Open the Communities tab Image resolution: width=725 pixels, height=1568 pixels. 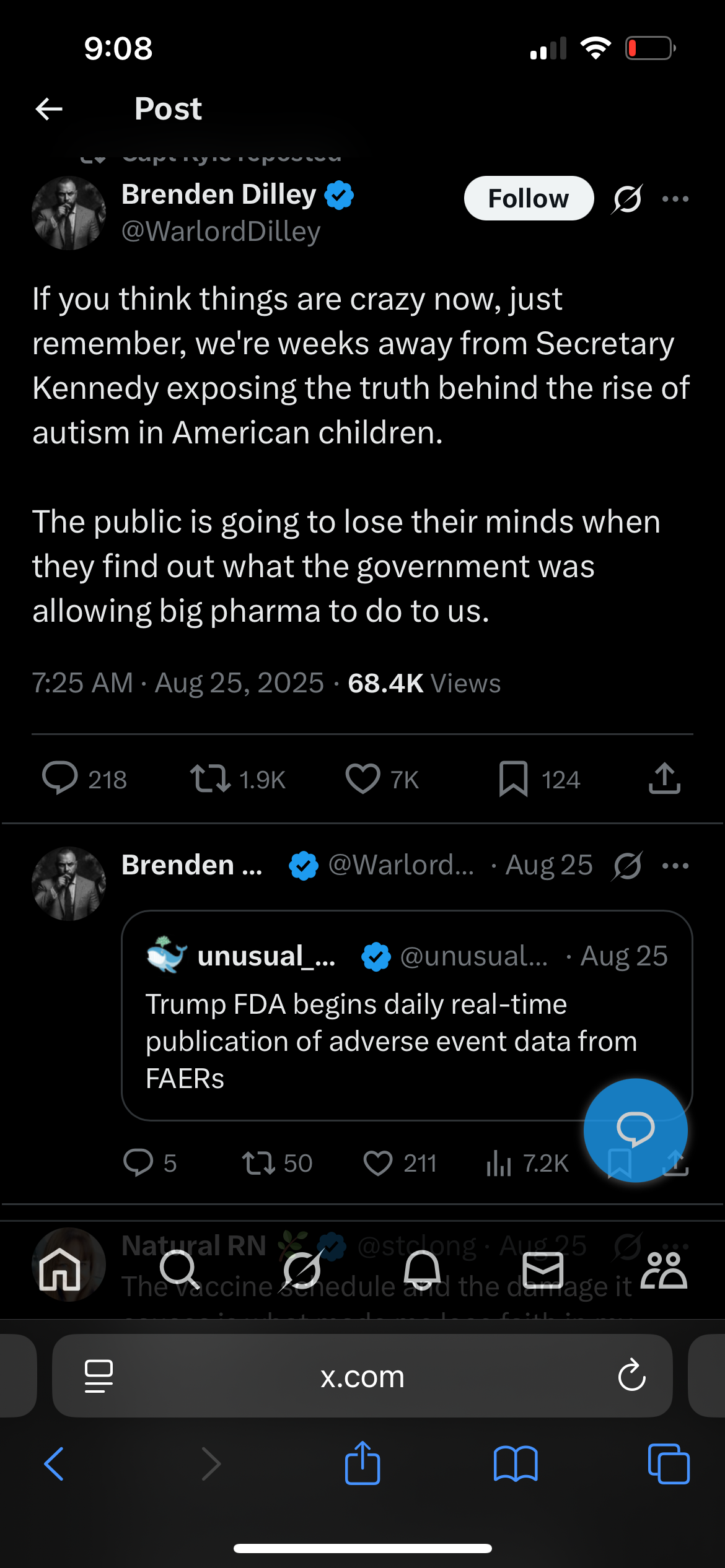pyautogui.click(x=664, y=1270)
